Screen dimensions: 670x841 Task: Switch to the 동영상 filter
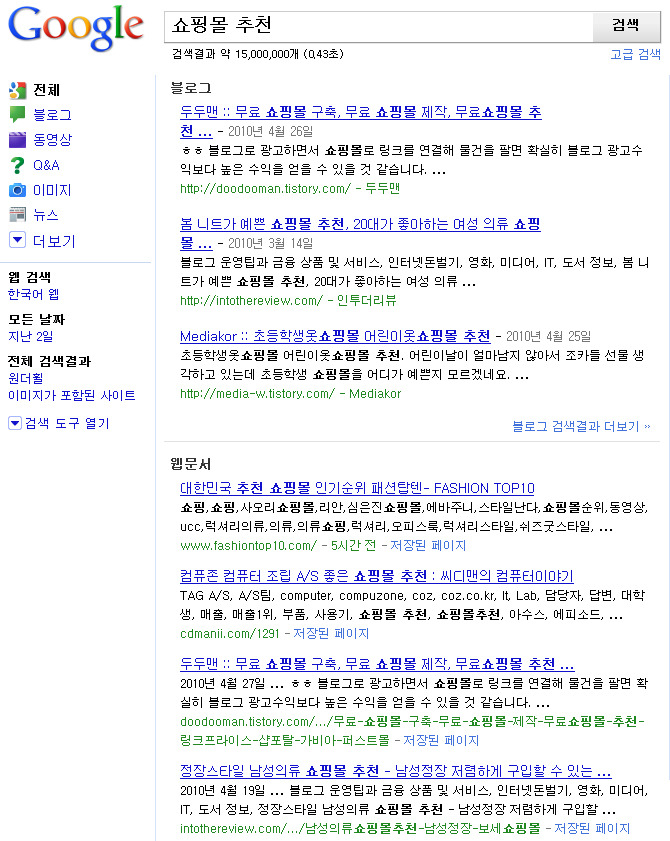point(52,140)
